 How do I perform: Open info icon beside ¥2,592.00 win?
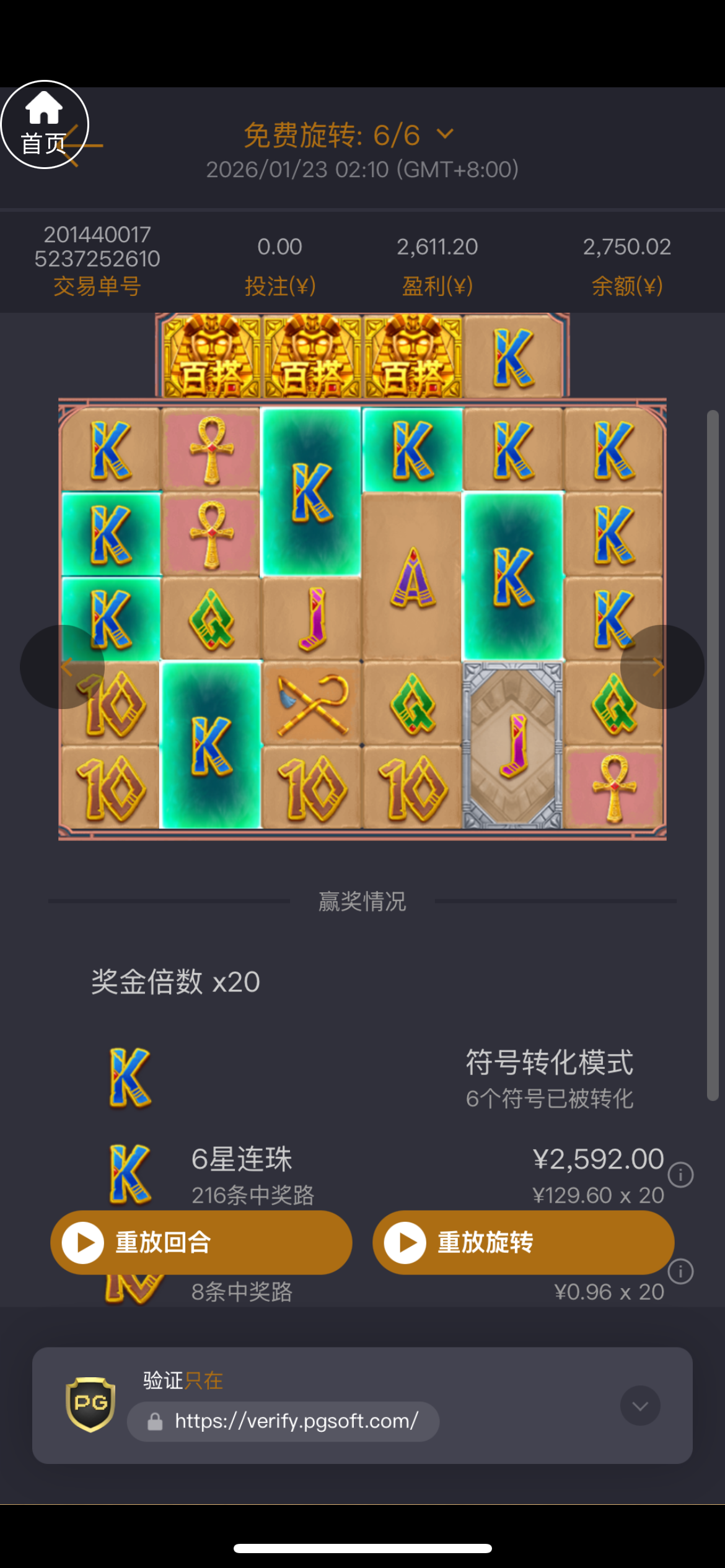[x=680, y=1175]
